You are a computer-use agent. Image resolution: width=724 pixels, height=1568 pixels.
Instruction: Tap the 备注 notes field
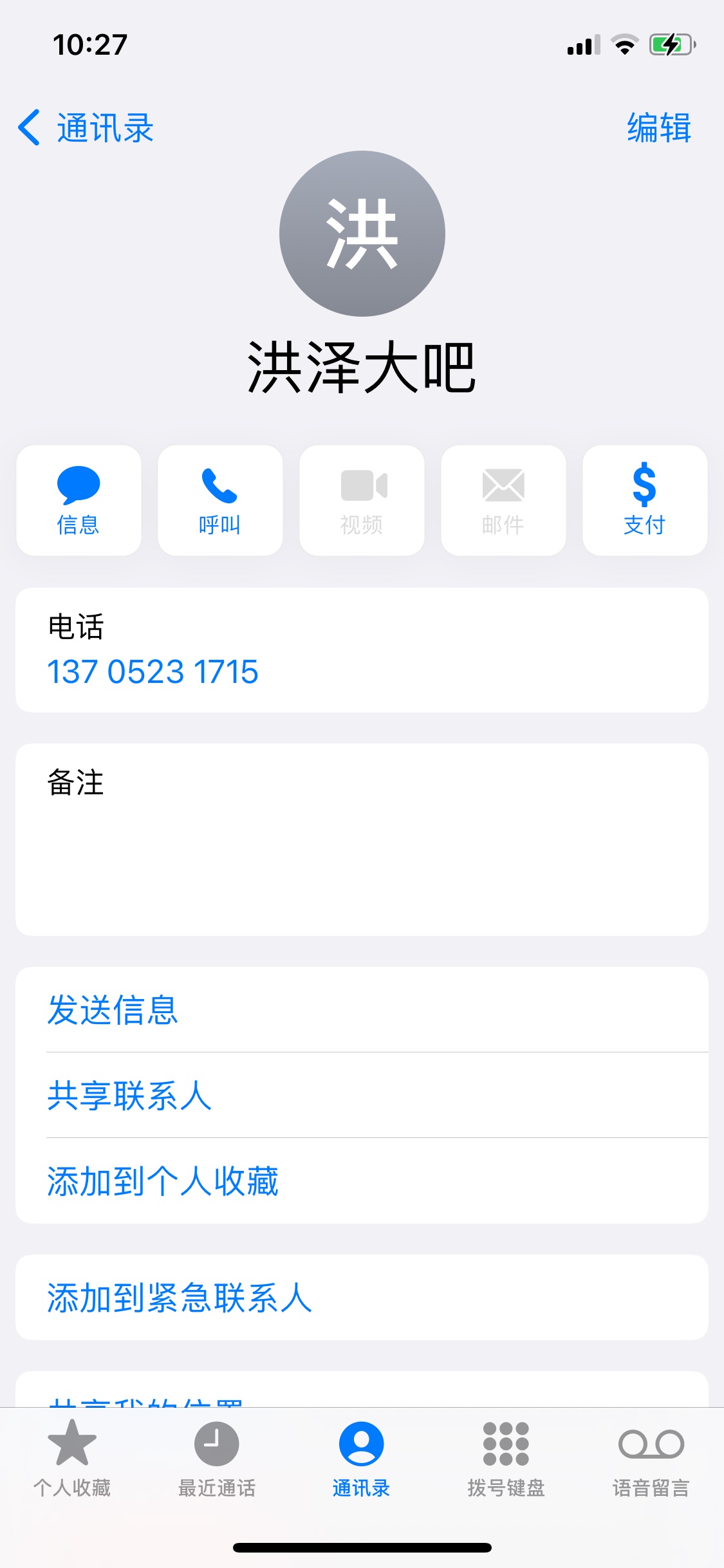point(362,839)
